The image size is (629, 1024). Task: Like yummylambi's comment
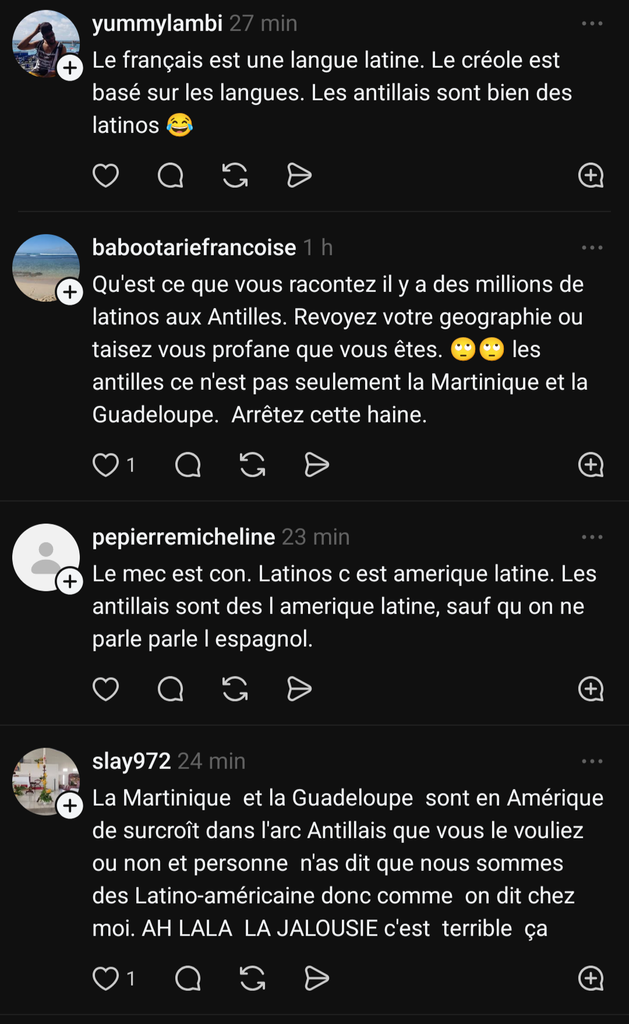[105, 176]
